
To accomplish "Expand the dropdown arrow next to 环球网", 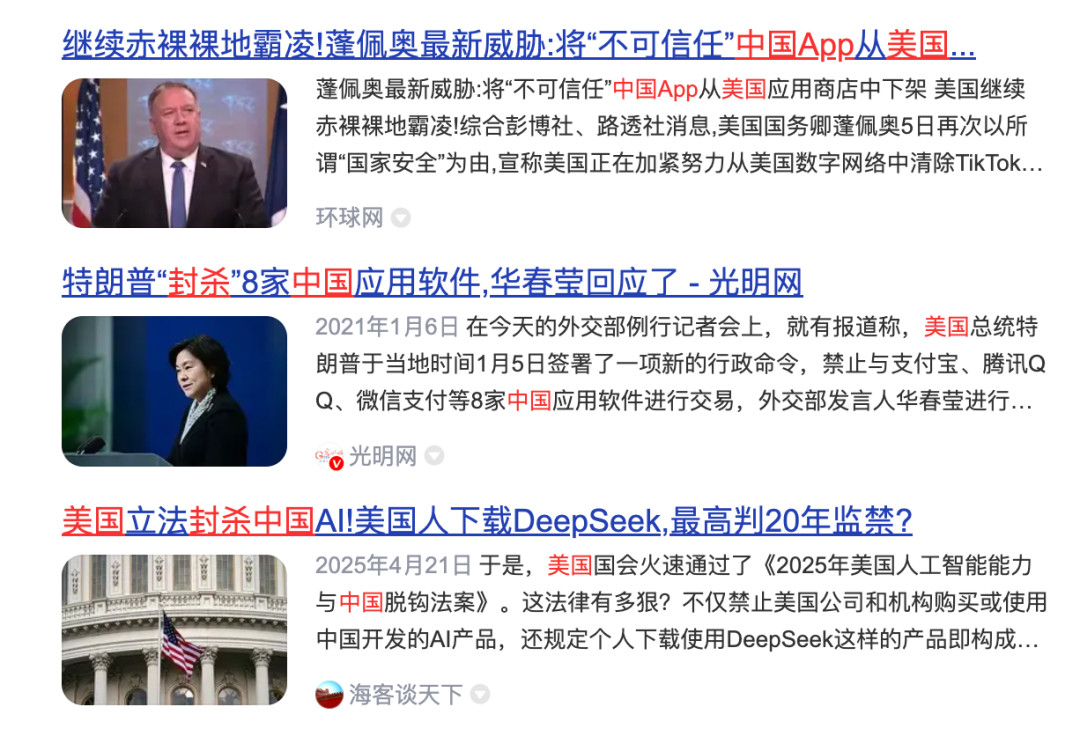I will pyautogui.click(x=401, y=218).
